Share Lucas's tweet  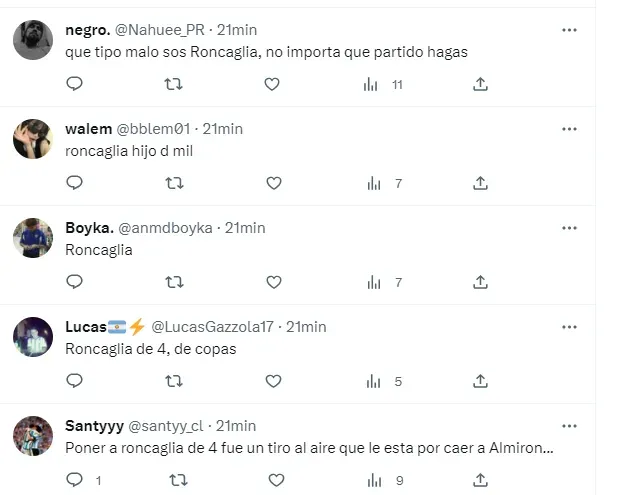[x=480, y=381]
